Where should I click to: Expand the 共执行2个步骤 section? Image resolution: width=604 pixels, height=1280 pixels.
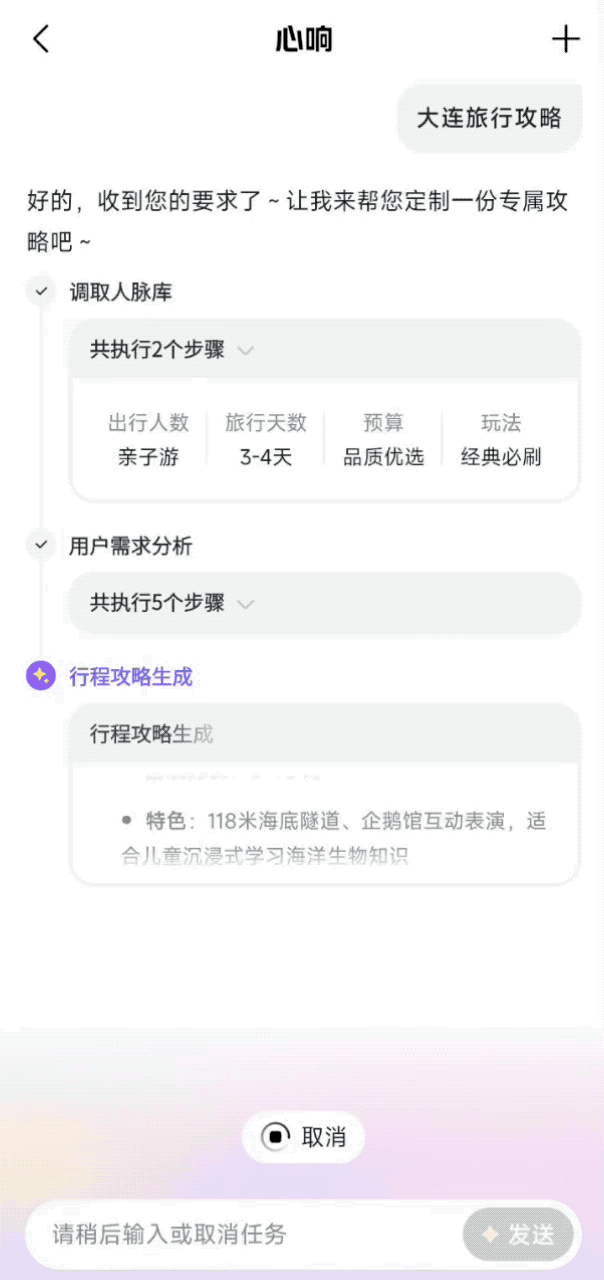[x=324, y=350]
